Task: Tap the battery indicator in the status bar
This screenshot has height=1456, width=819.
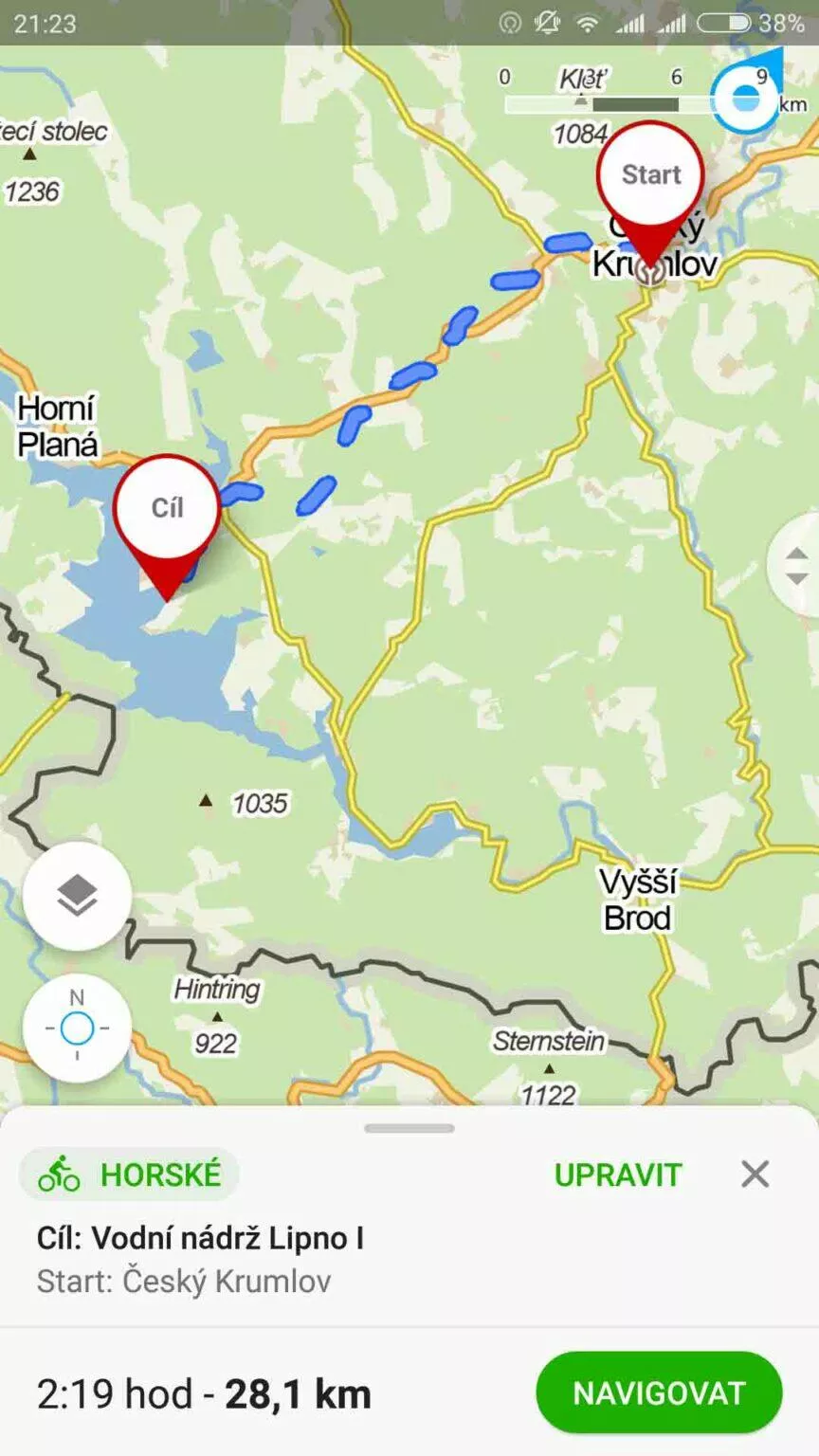Action: (x=724, y=23)
